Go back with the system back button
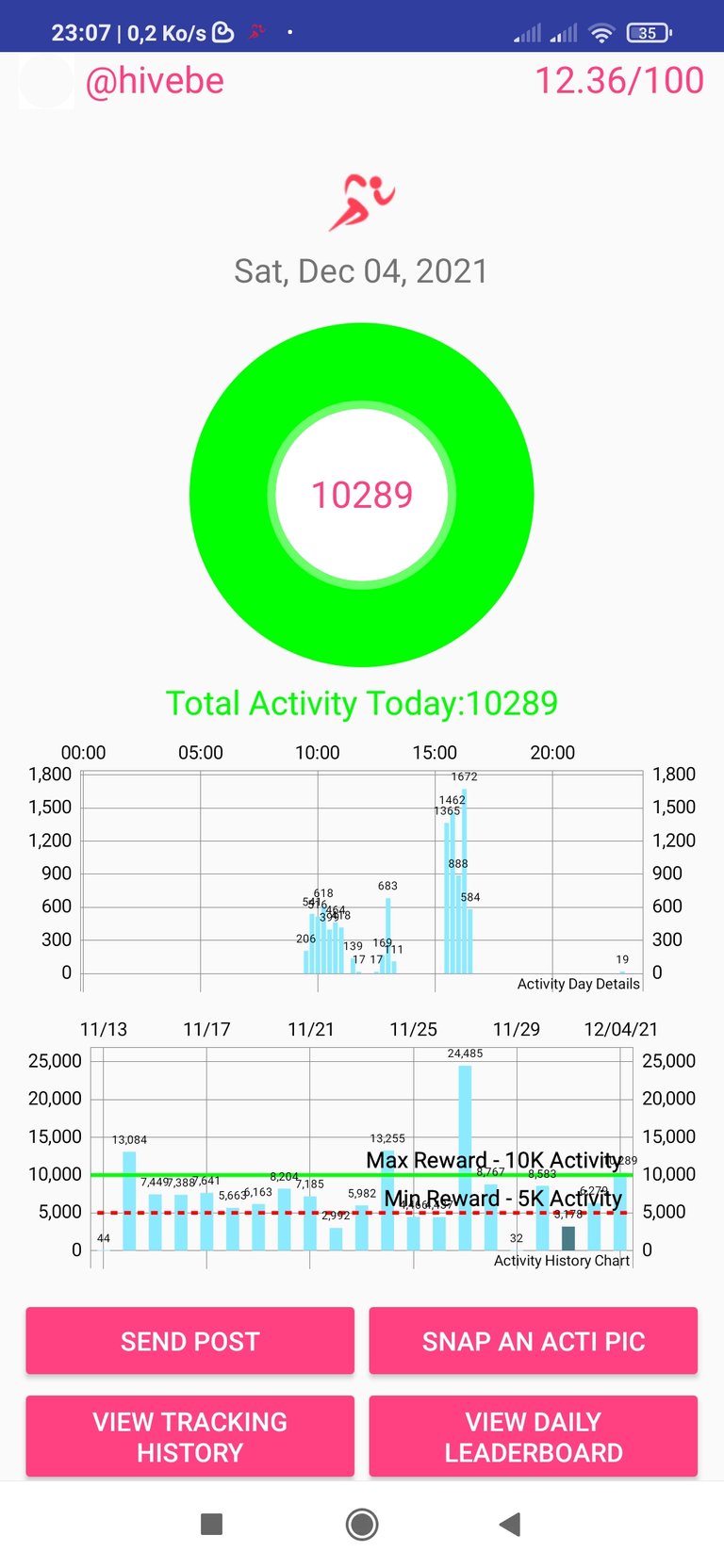Viewport: 724px width, 1568px height. 510,1524
